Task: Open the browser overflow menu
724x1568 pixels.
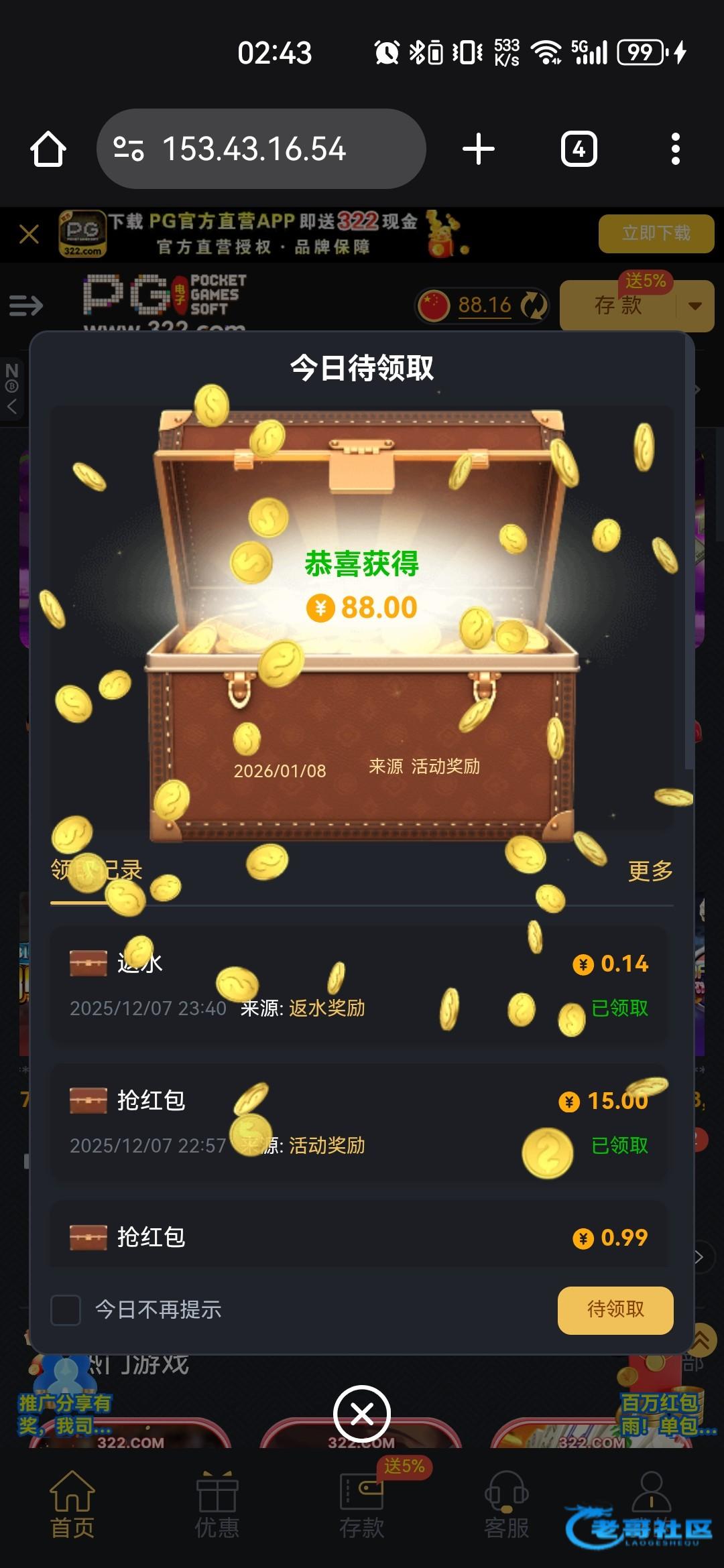Action: click(x=675, y=149)
